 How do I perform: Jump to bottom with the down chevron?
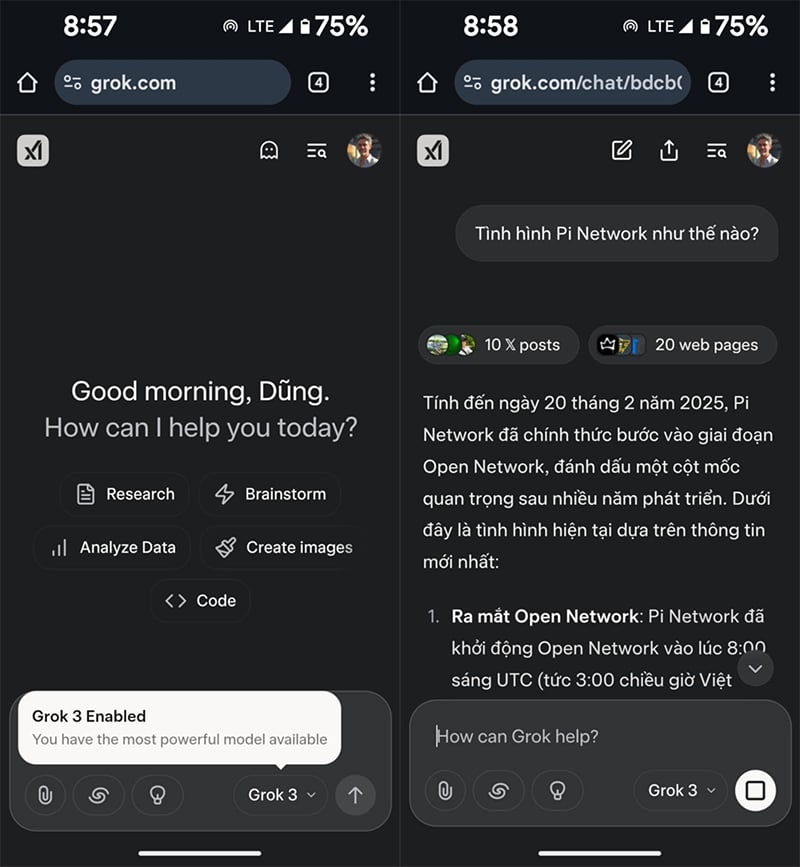pyautogui.click(x=755, y=668)
